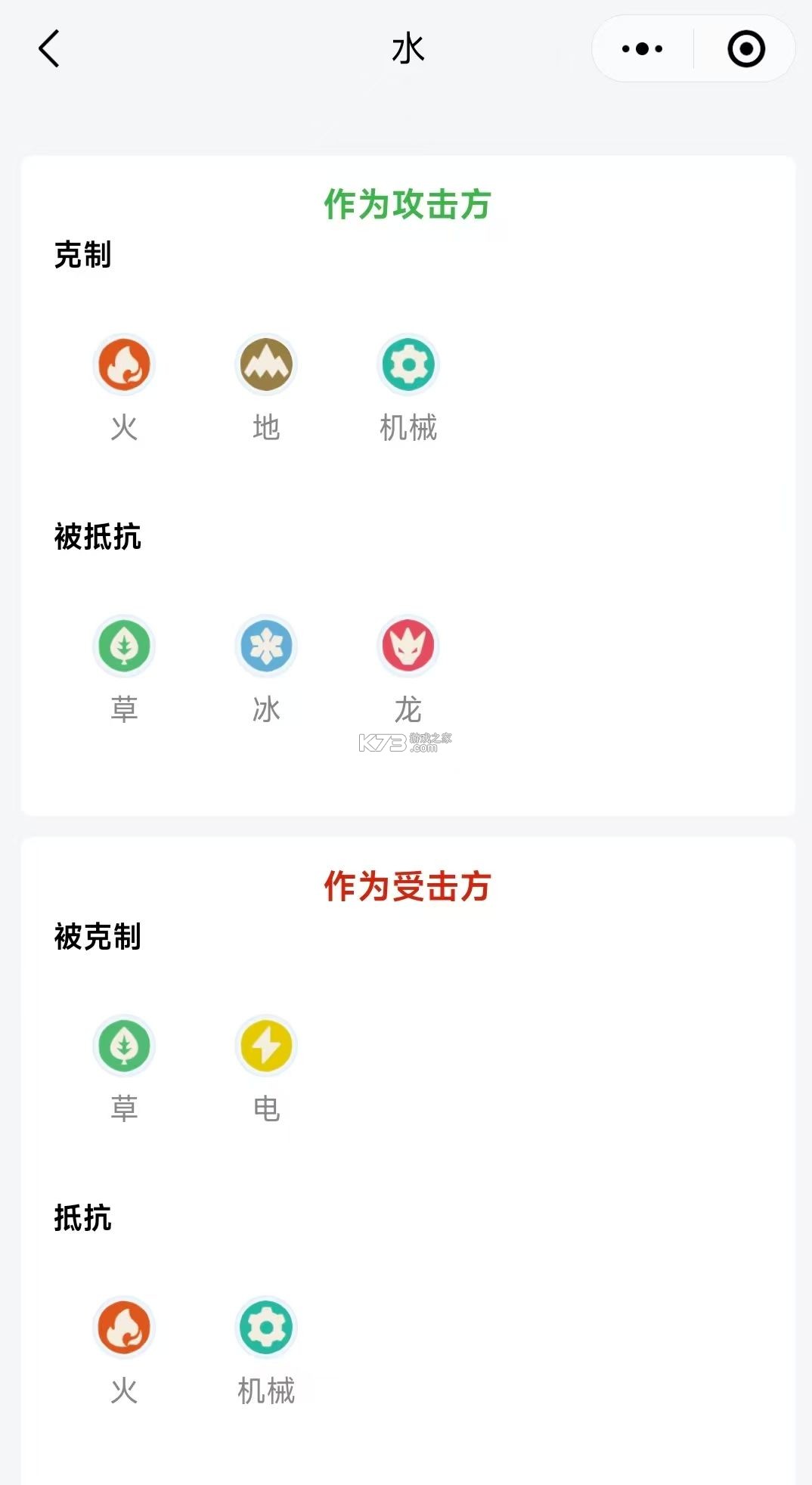The width and height of the screenshot is (812, 1485).
Task: Tap the 水 title at the top
Action: pos(408,48)
